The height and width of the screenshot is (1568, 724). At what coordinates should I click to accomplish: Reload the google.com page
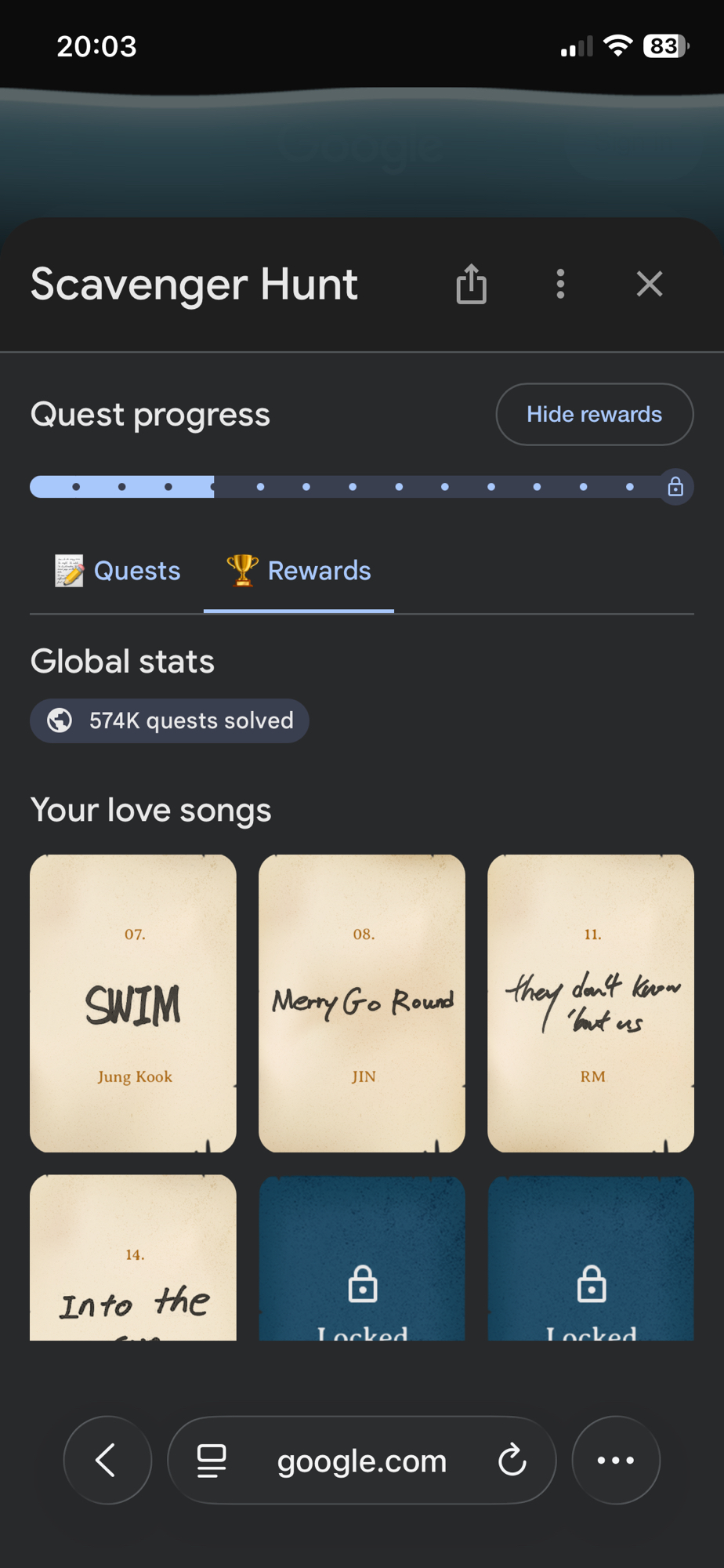tap(512, 1460)
